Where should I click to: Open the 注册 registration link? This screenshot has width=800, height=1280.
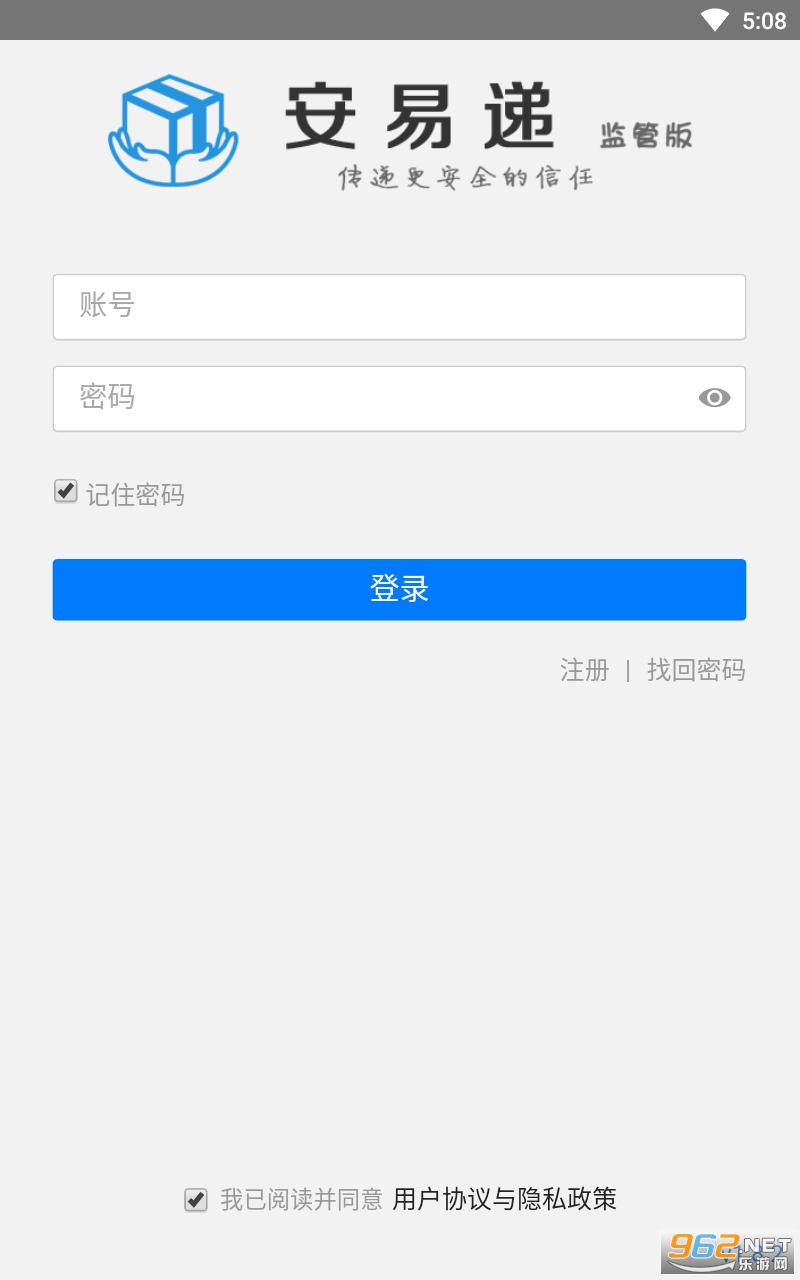[x=584, y=670]
